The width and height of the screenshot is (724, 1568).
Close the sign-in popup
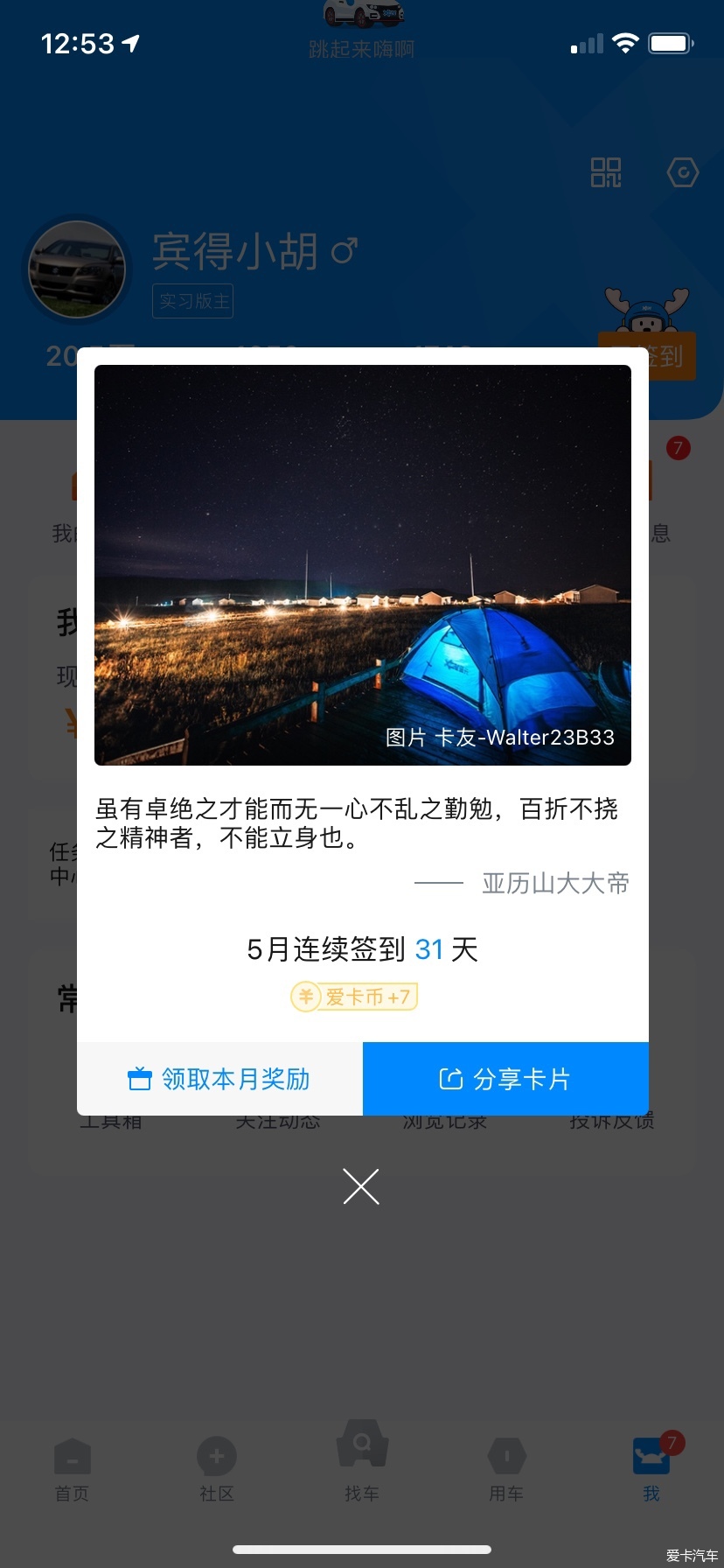tap(361, 1186)
